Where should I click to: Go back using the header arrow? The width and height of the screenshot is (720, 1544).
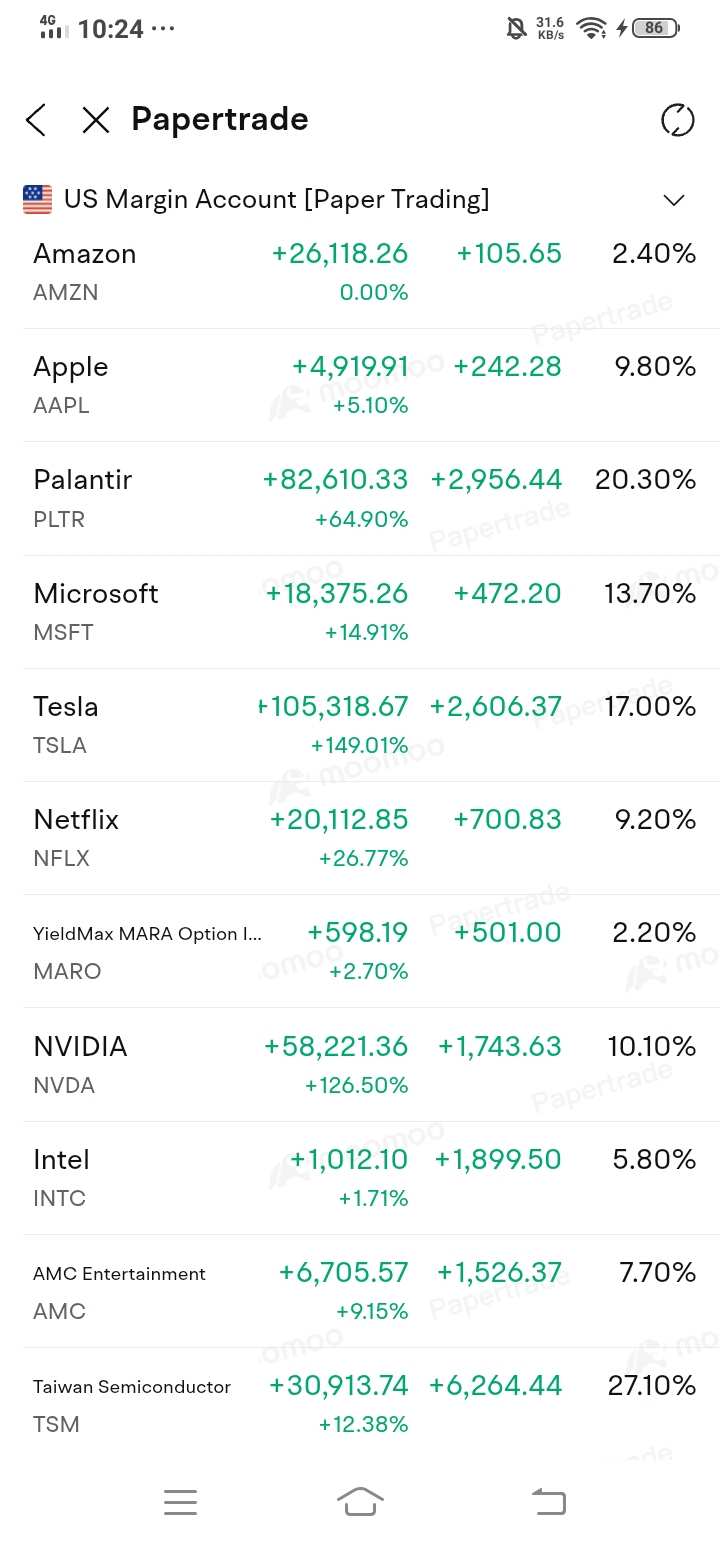point(36,121)
